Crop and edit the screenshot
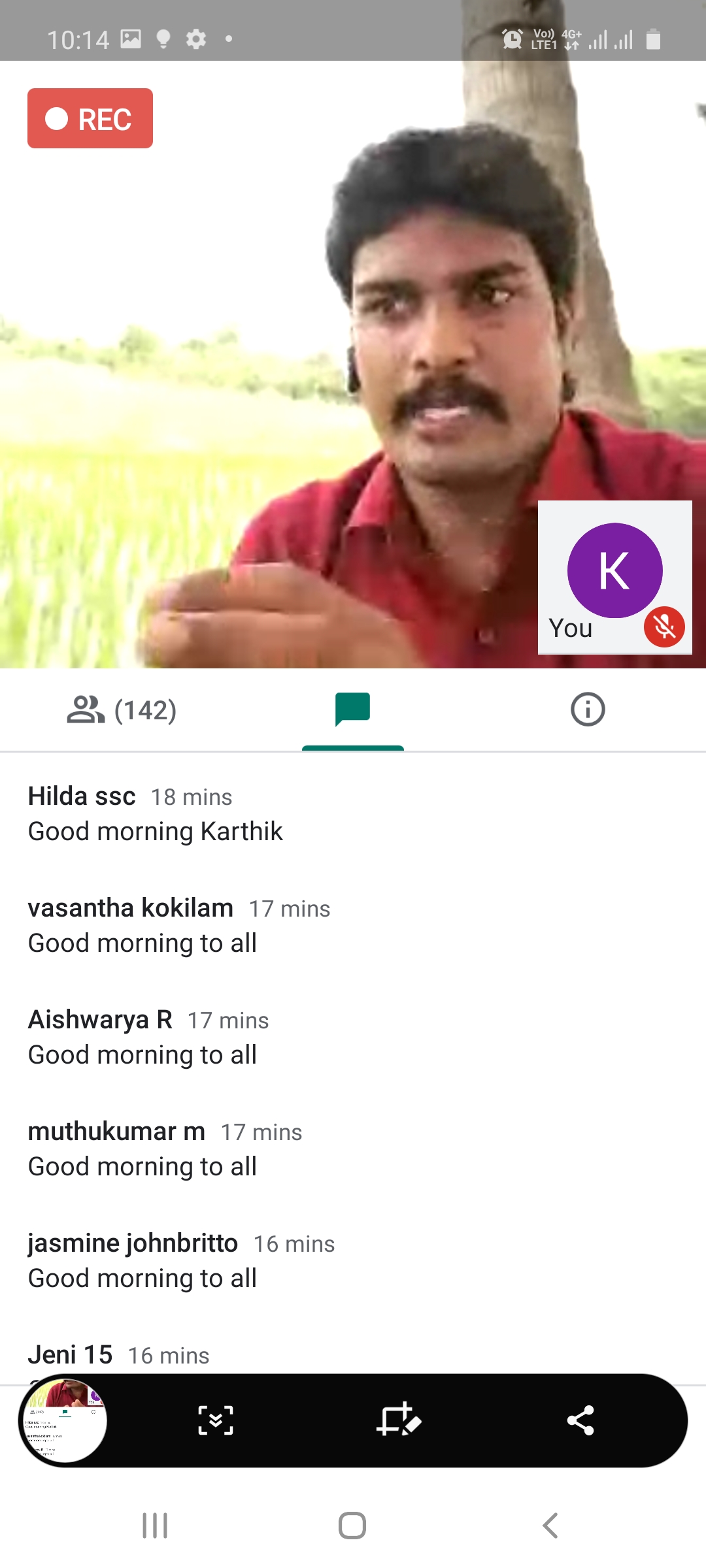This screenshot has height=1568, width=706. tap(398, 1421)
